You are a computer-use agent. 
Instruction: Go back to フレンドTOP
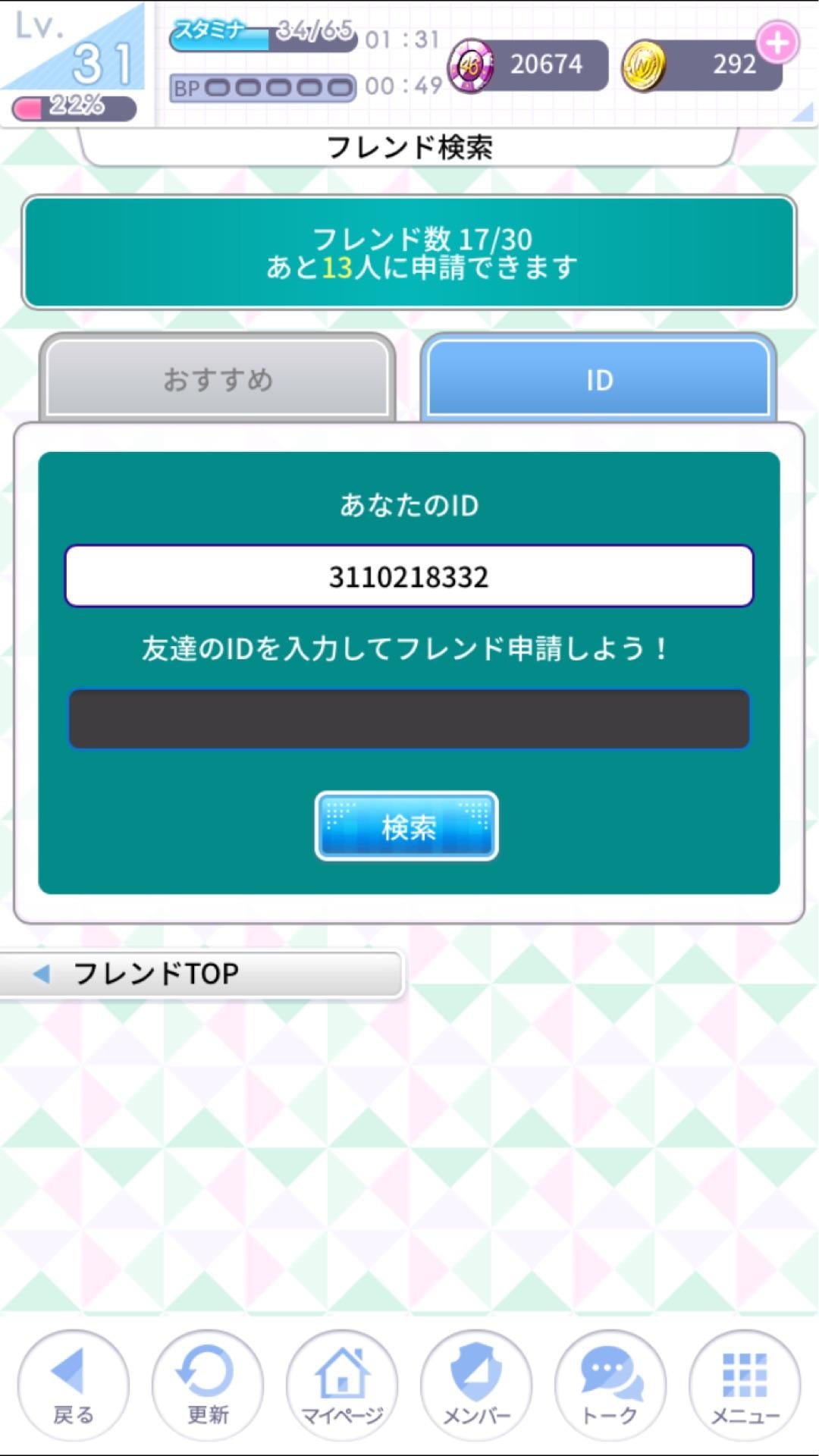point(201,974)
